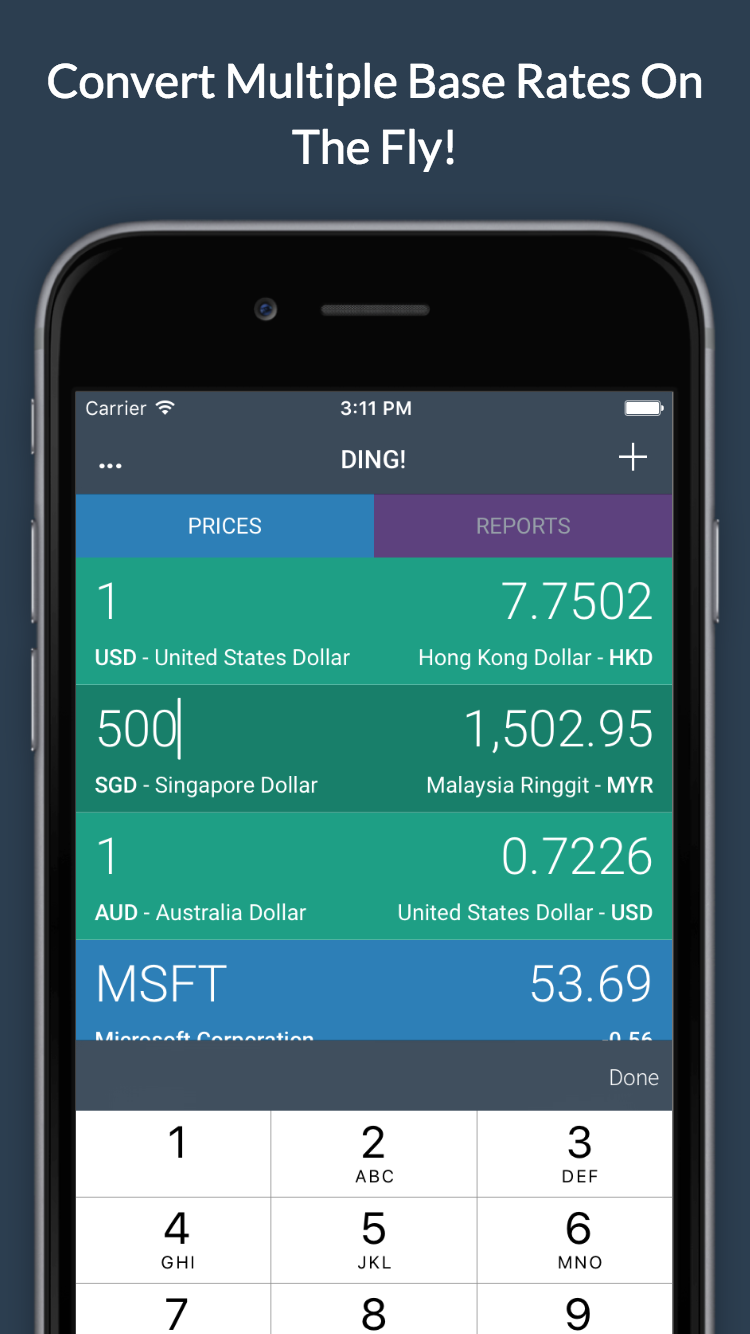Switch to the REPORTS tab

[522, 525]
